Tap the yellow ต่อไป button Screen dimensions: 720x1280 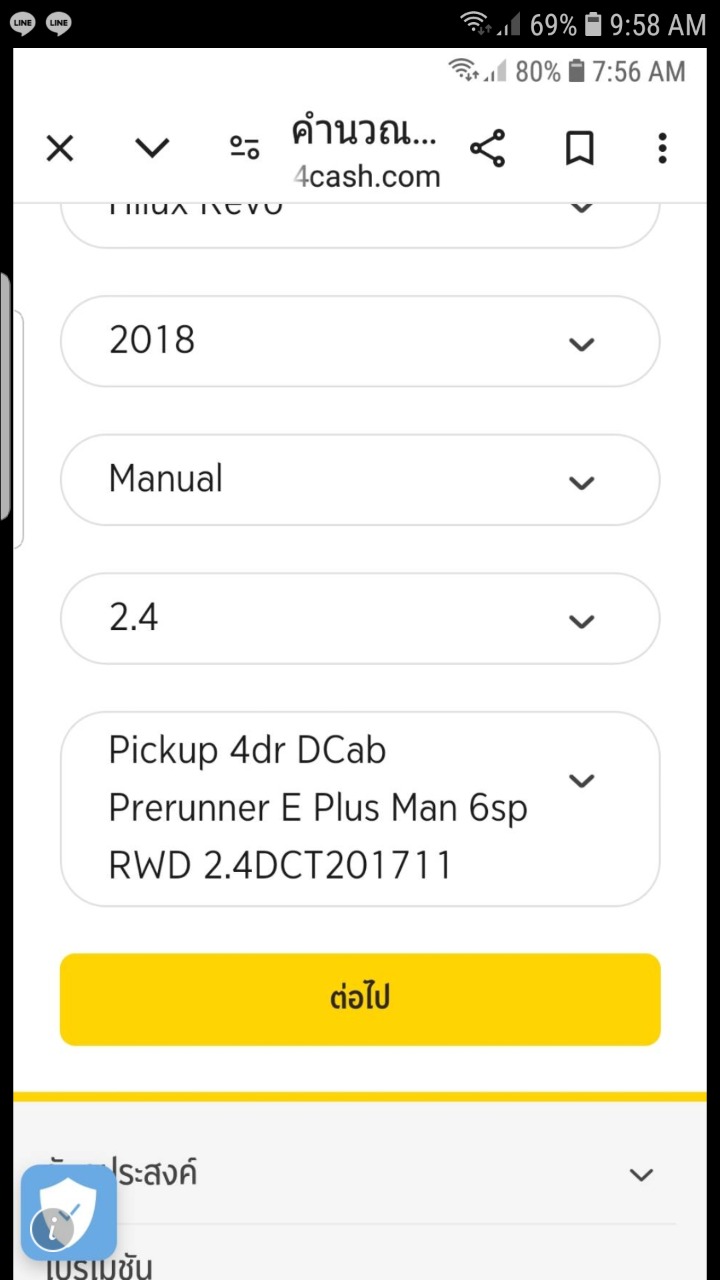(x=360, y=999)
